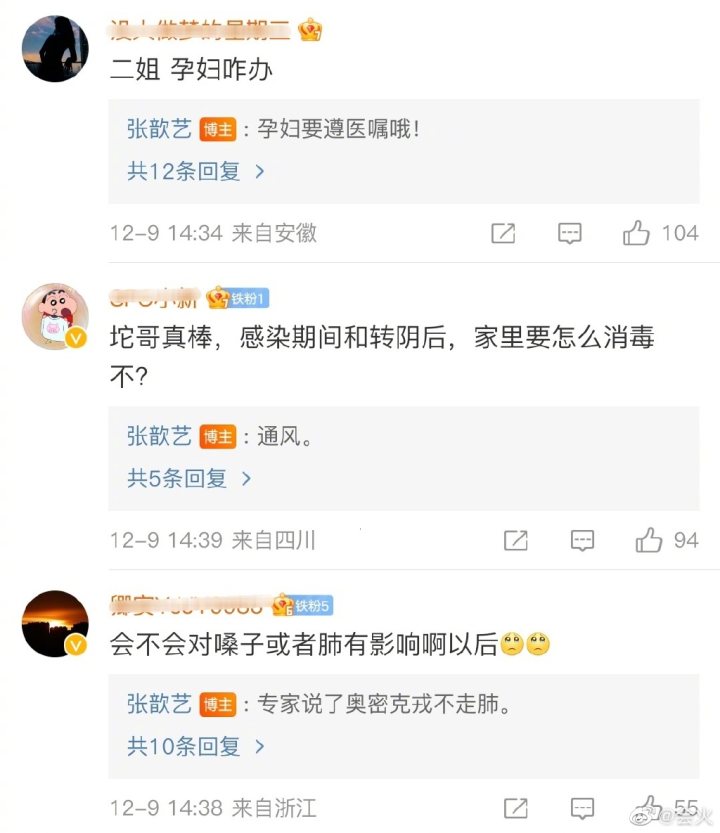Expand the 共12条回复 replies

[x=195, y=172]
